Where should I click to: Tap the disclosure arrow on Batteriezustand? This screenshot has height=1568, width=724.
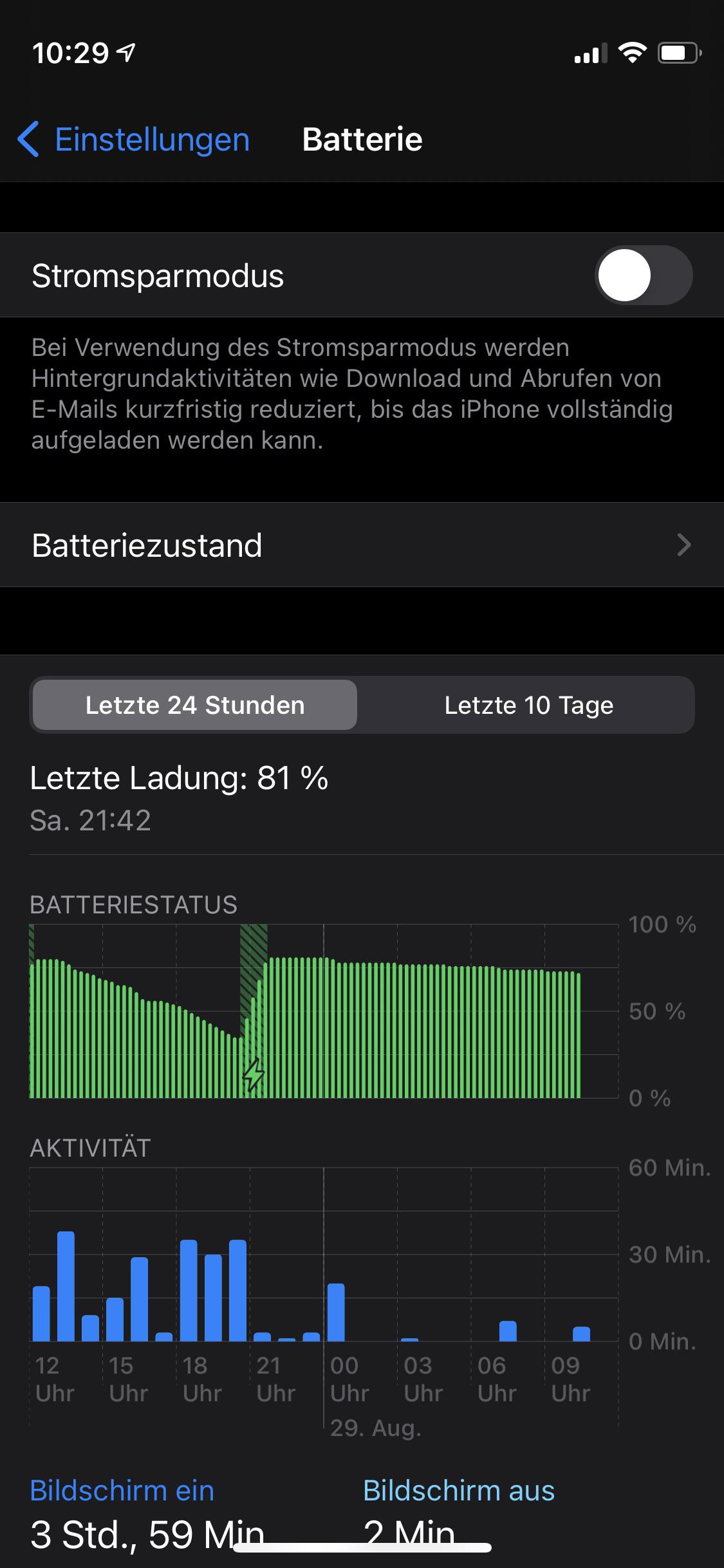click(684, 545)
